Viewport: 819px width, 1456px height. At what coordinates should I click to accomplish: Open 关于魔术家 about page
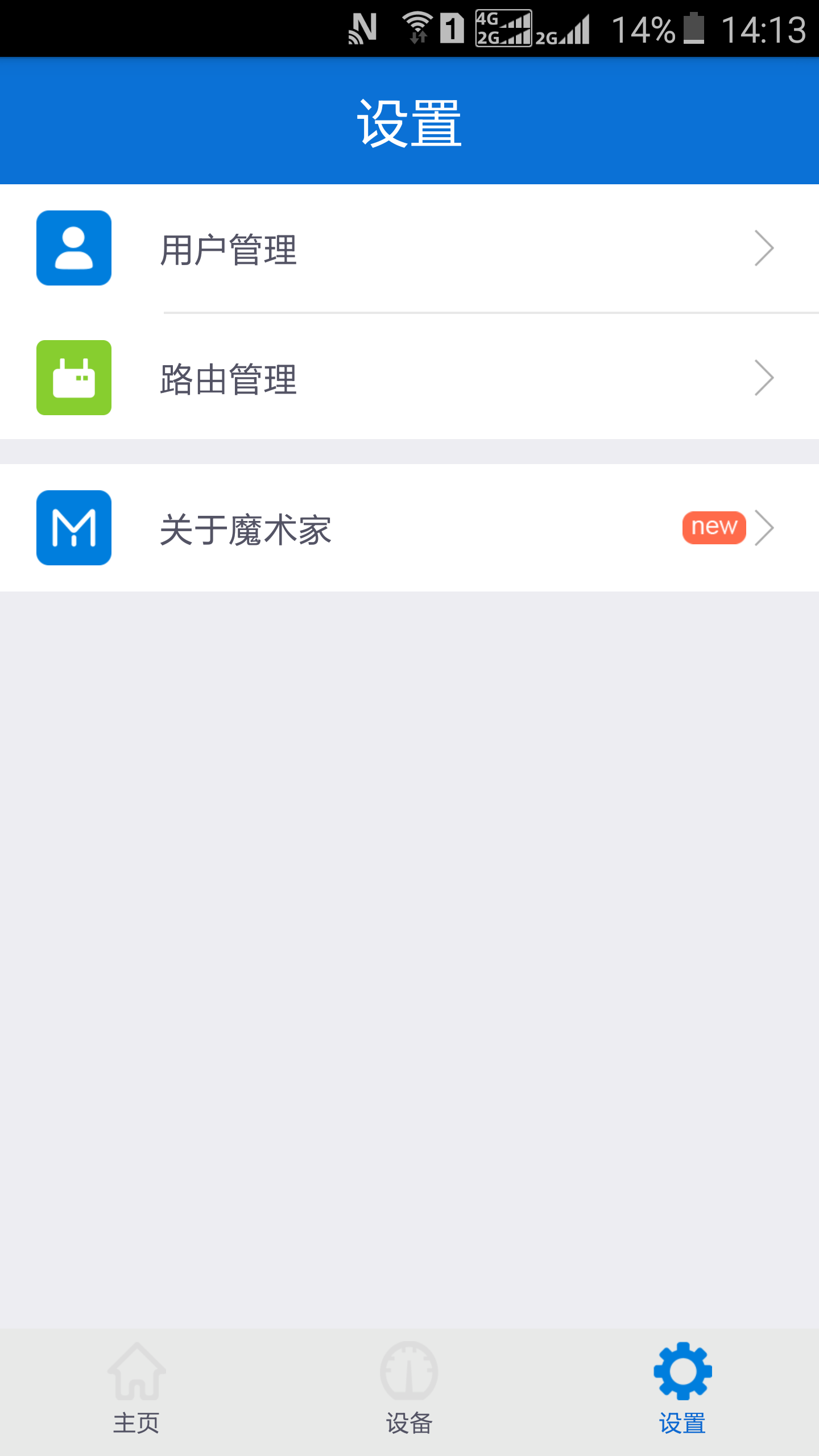(409, 528)
